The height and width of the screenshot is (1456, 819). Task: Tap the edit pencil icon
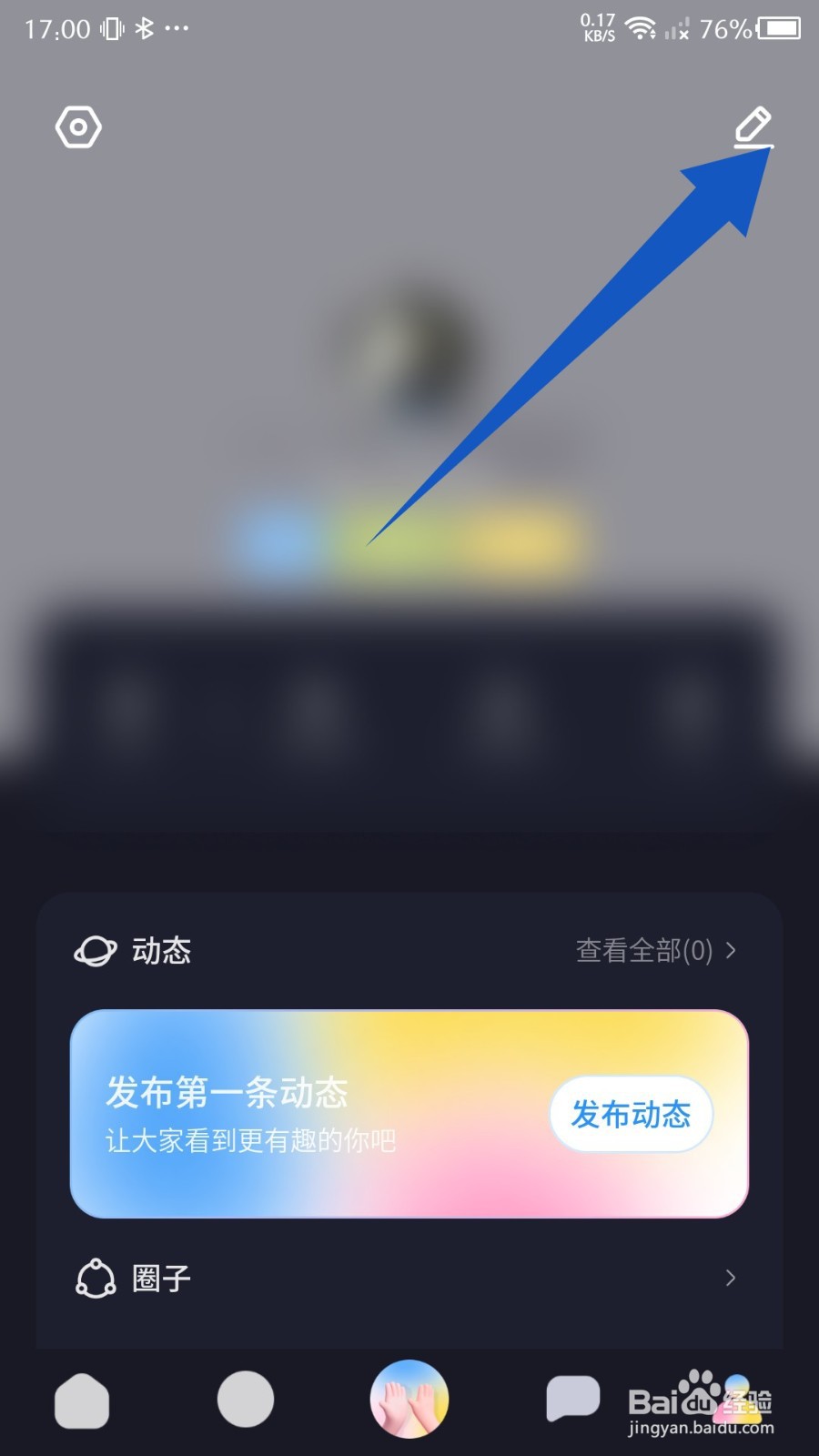click(x=753, y=126)
